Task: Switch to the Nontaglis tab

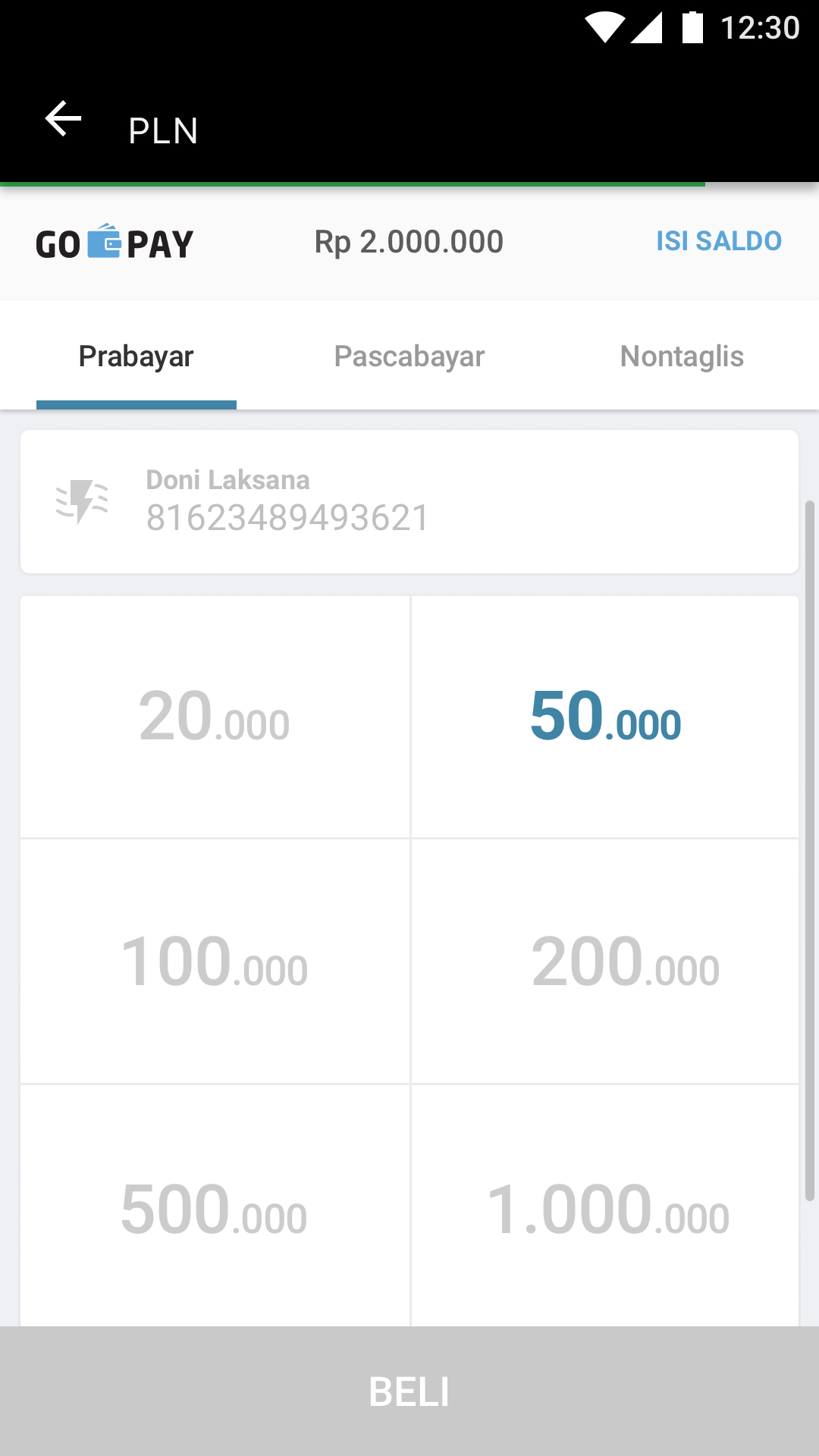Action: click(682, 356)
